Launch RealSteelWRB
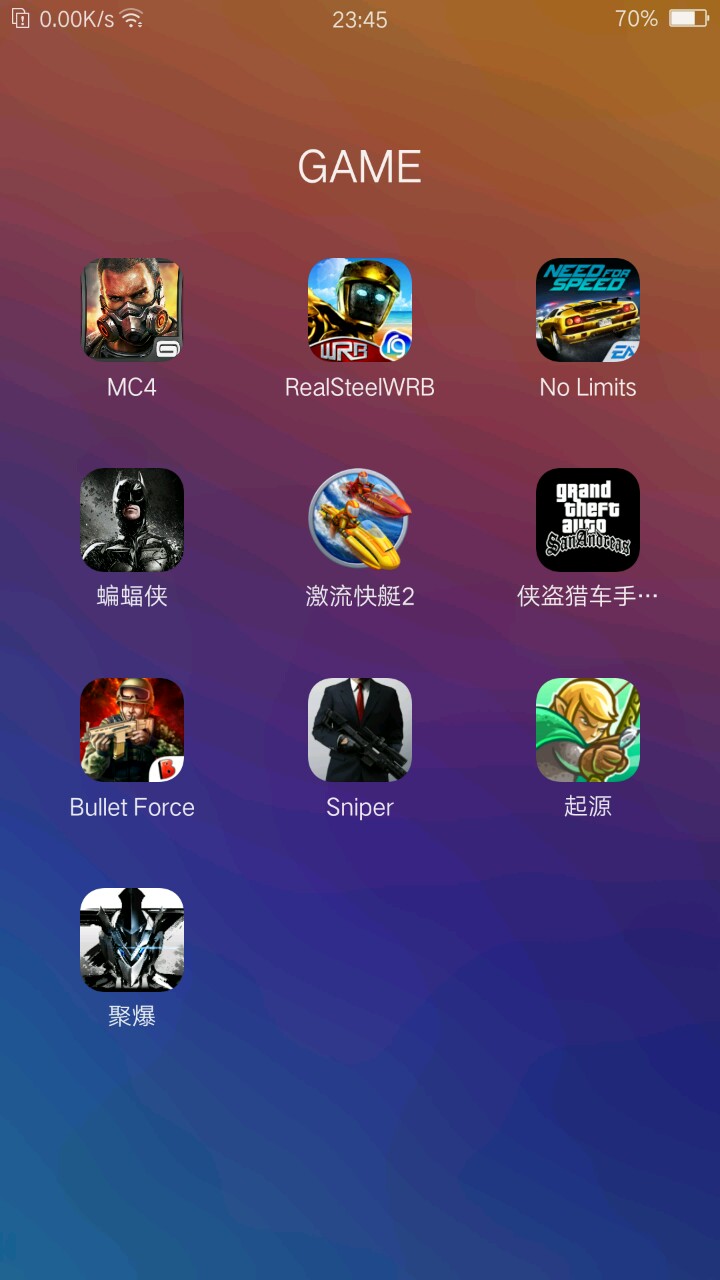The height and width of the screenshot is (1280, 720). pos(360,310)
